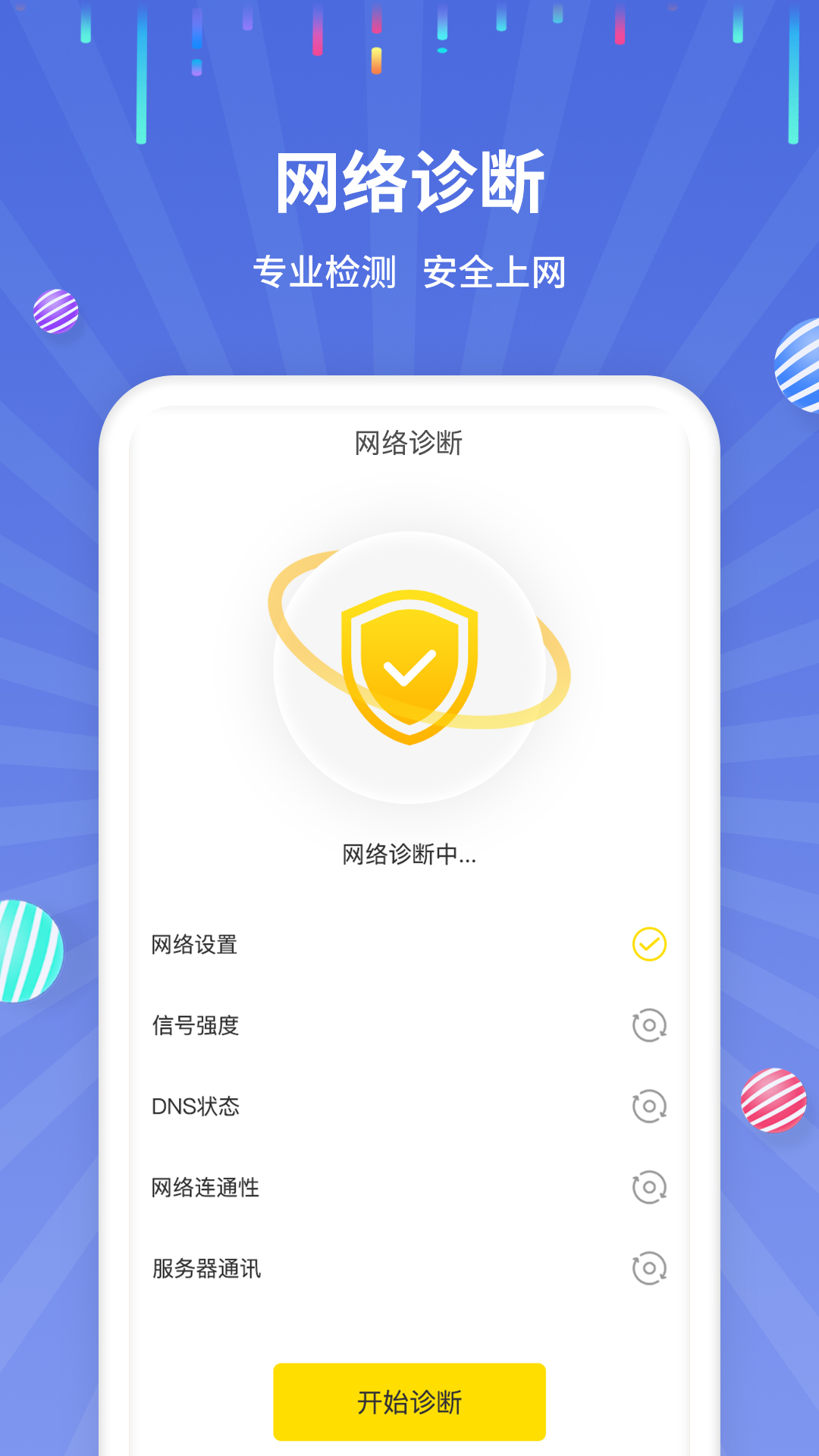The image size is (819, 1456).
Task: Expand the 网络连通性 diagnostic row
Action: (409, 1188)
